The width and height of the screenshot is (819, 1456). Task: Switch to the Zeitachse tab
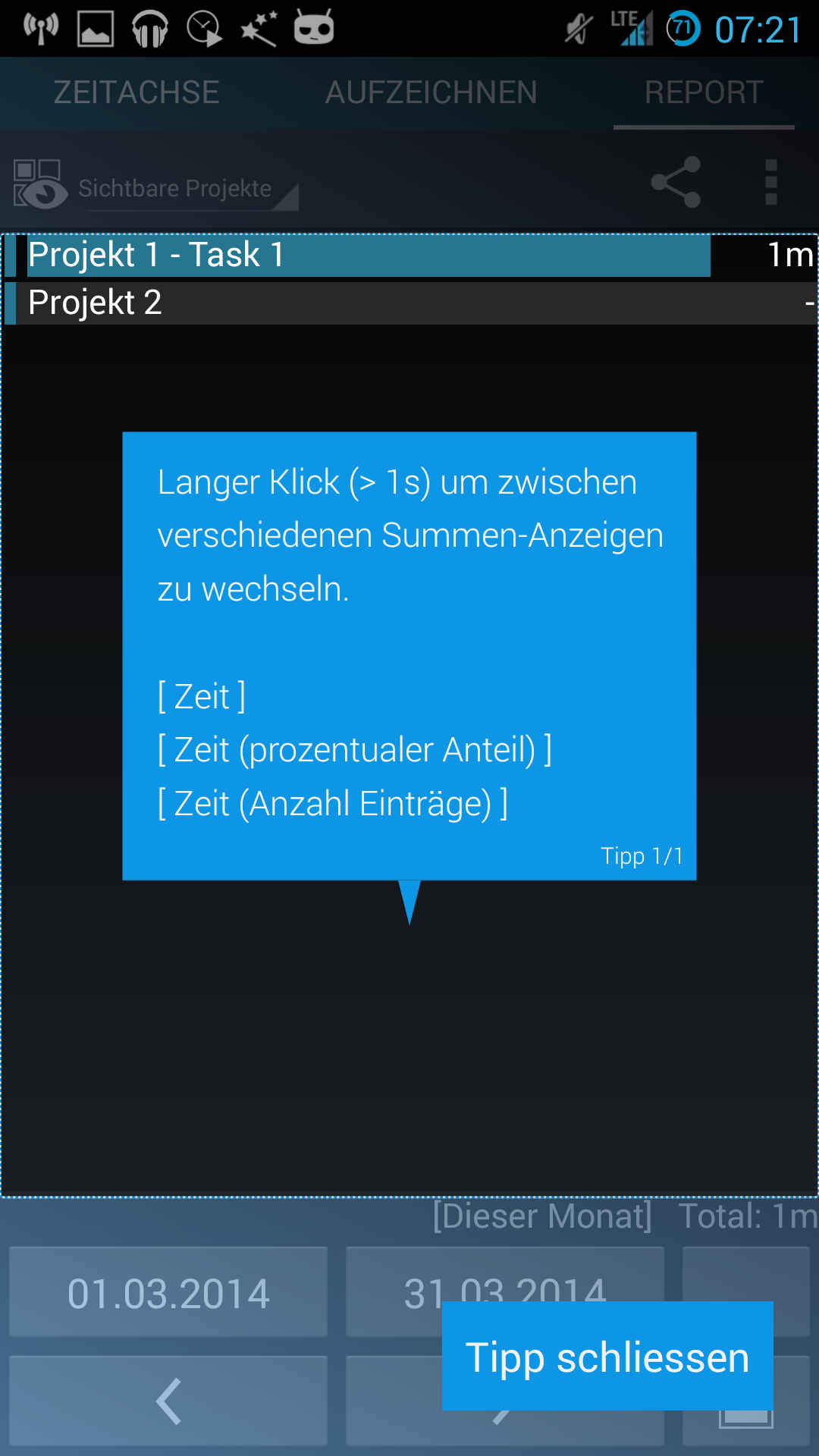[136, 93]
